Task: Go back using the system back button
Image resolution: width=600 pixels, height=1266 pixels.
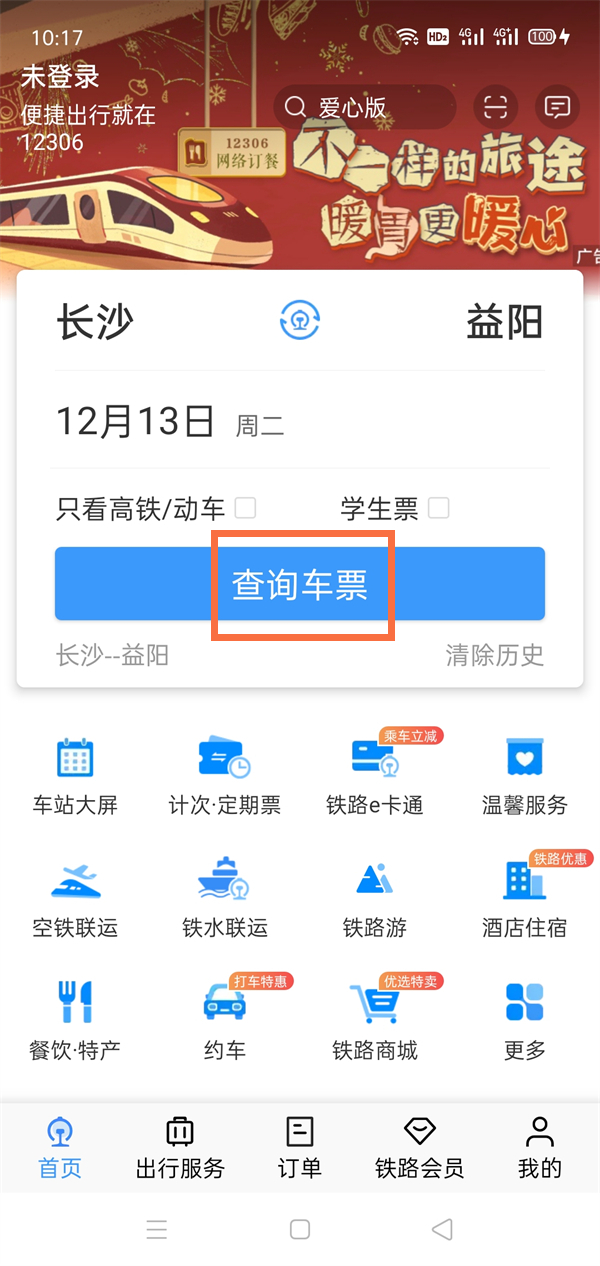Action: [x=442, y=1229]
